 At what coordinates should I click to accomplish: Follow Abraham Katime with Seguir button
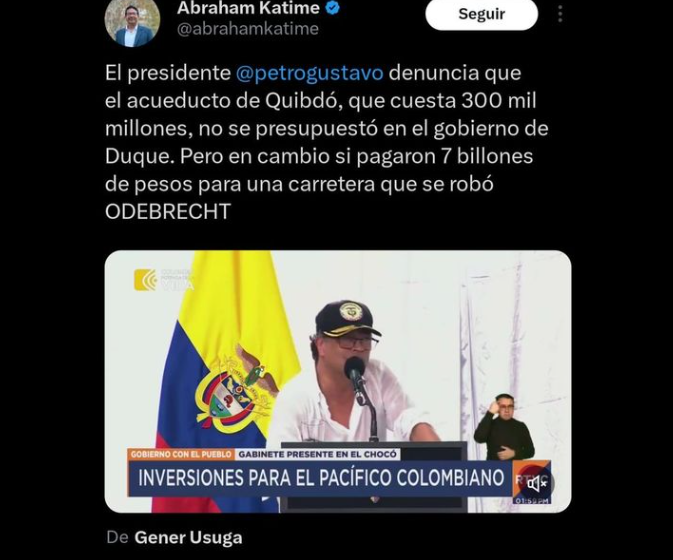coord(481,14)
